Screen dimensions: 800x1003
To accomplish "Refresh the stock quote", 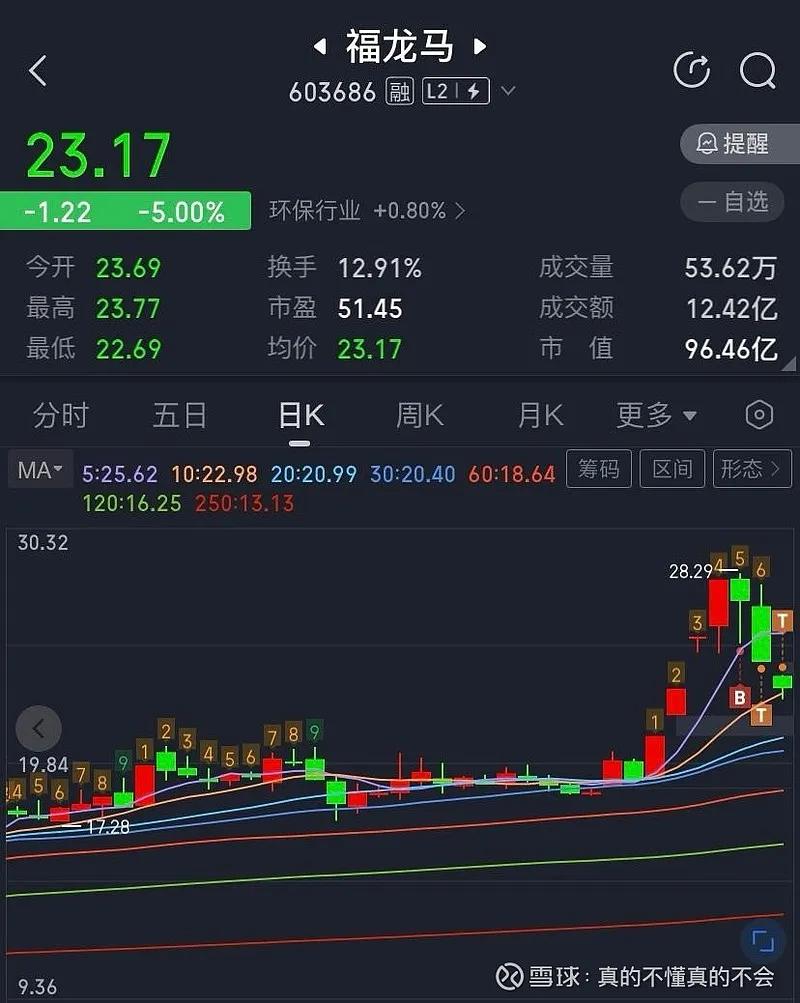I will coord(691,70).
